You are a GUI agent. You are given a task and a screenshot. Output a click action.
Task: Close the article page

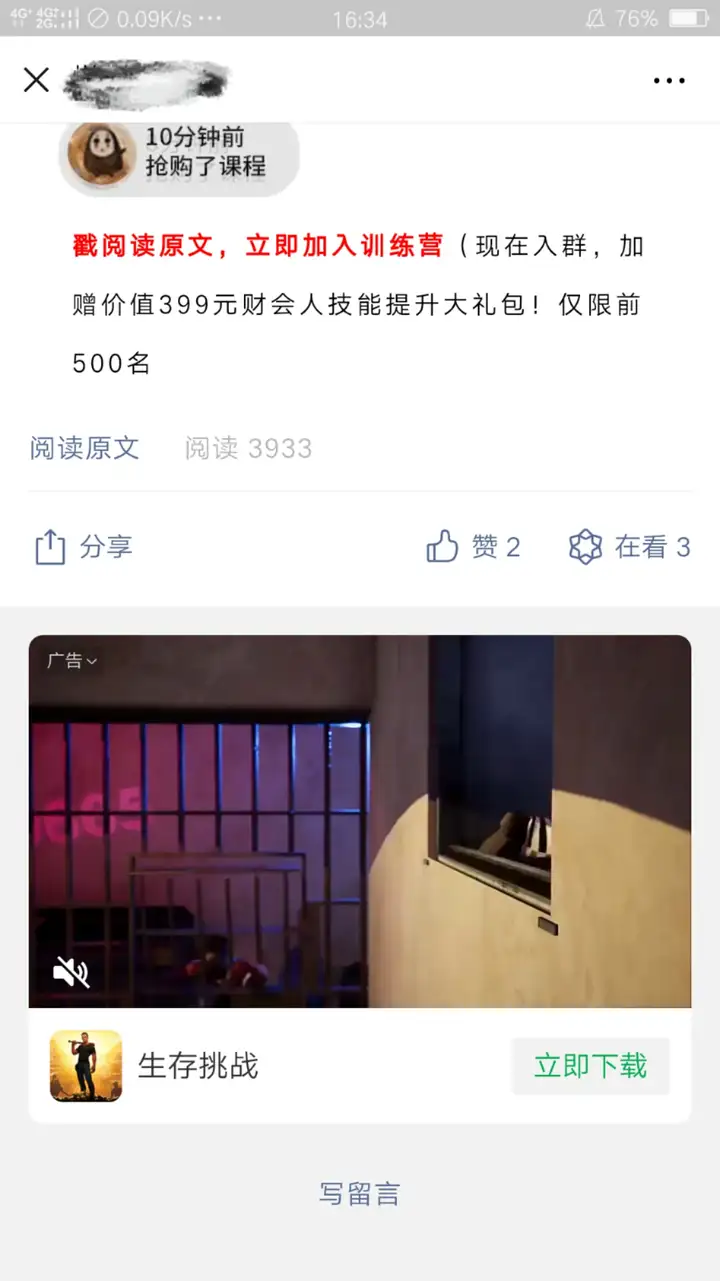point(36,80)
